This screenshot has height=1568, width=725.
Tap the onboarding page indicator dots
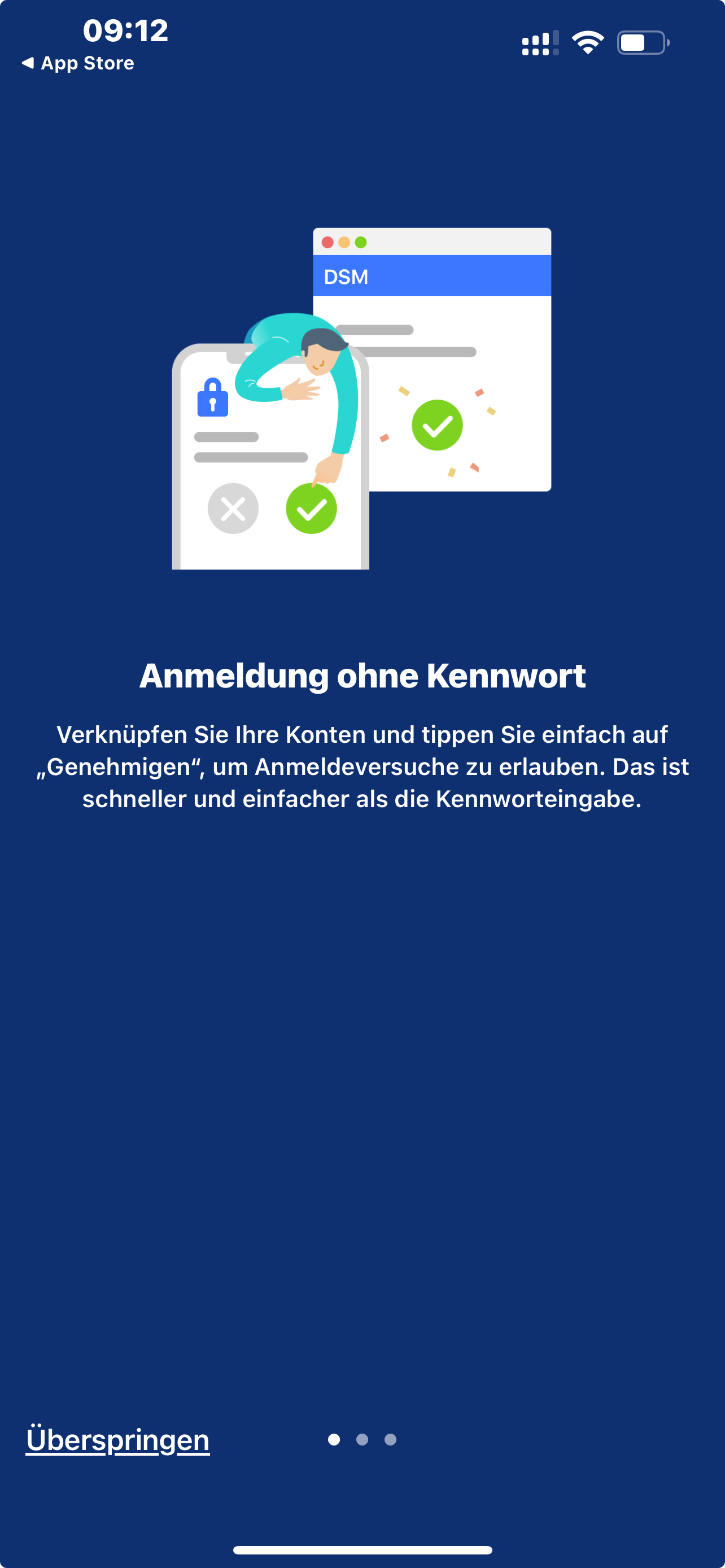click(x=362, y=1439)
